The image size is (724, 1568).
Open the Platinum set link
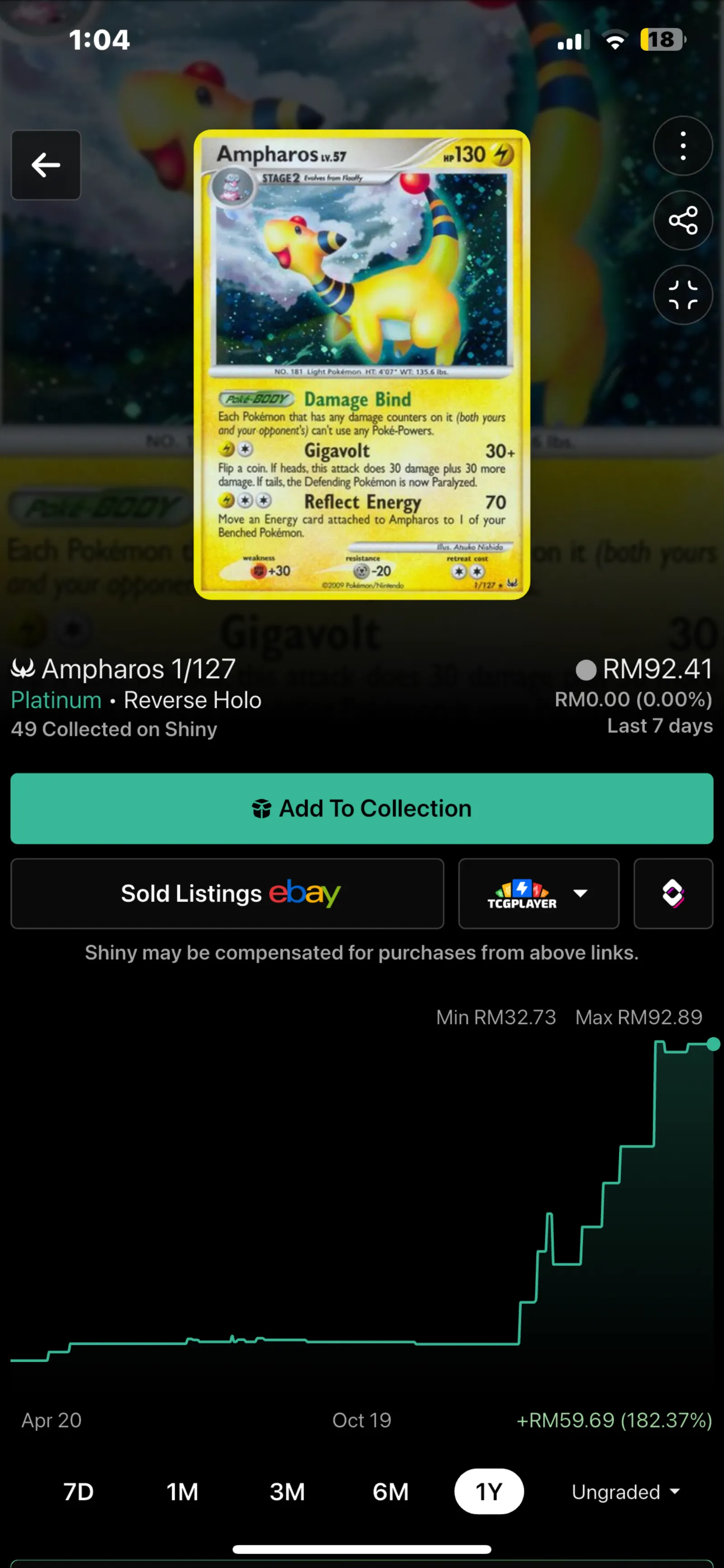(x=56, y=700)
